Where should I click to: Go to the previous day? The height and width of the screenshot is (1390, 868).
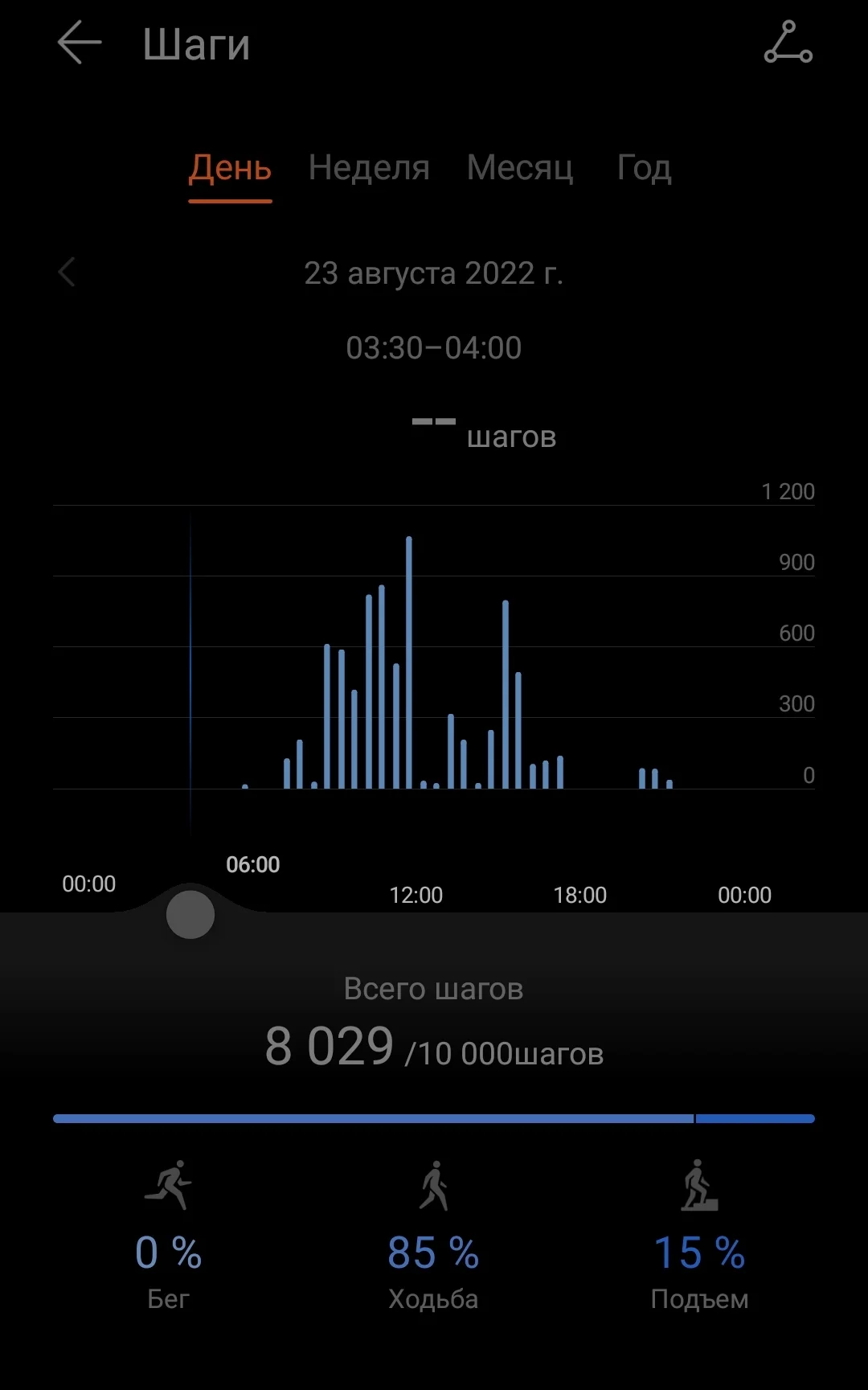point(68,273)
